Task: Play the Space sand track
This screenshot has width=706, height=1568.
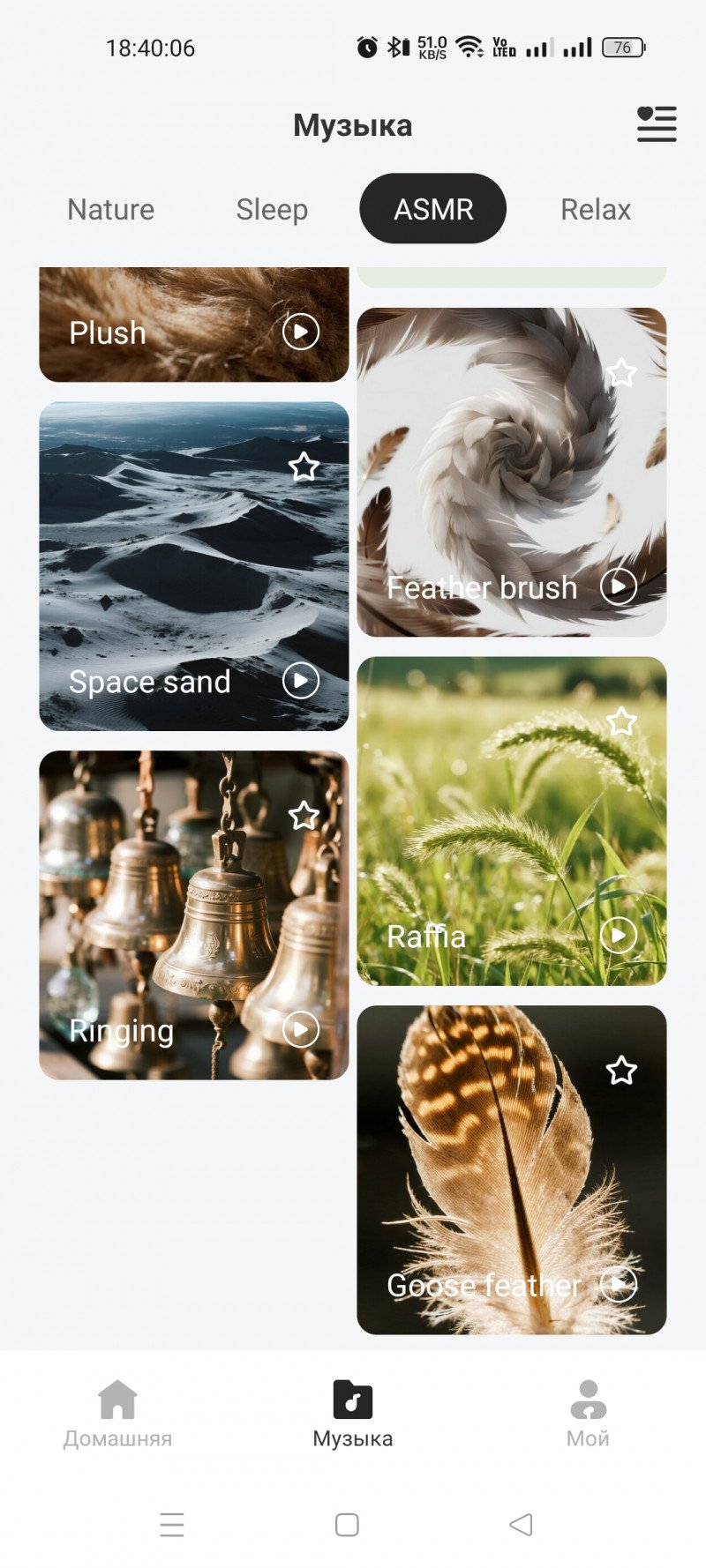Action: pos(301,681)
